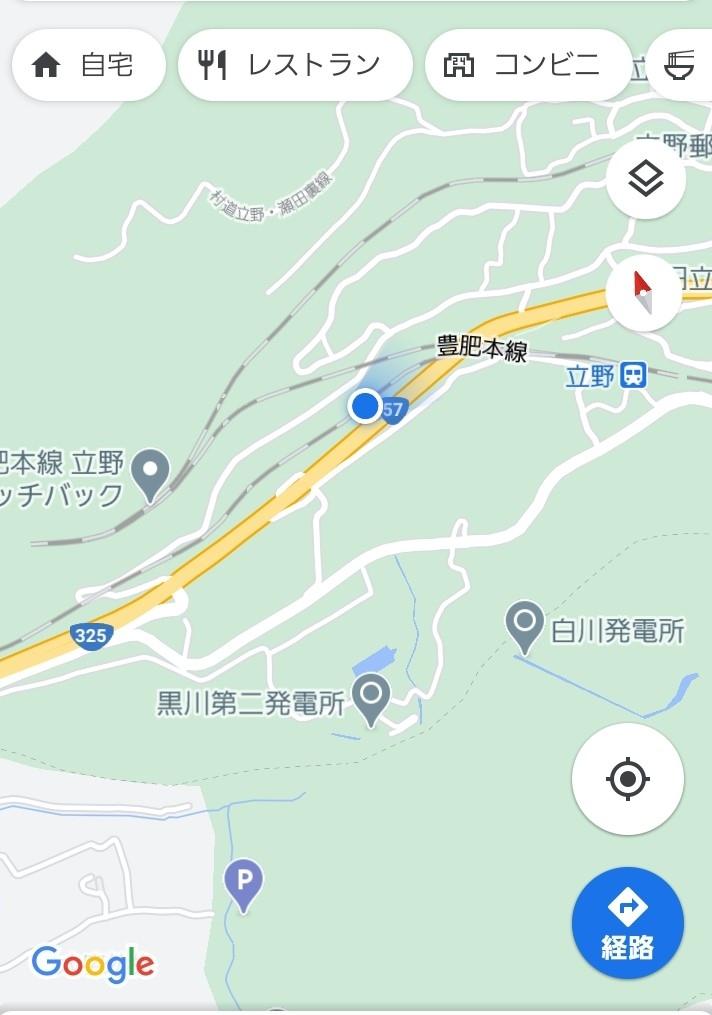The height and width of the screenshot is (1015, 712).
Task: Tap the parking P marker
Action: point(243,885)
